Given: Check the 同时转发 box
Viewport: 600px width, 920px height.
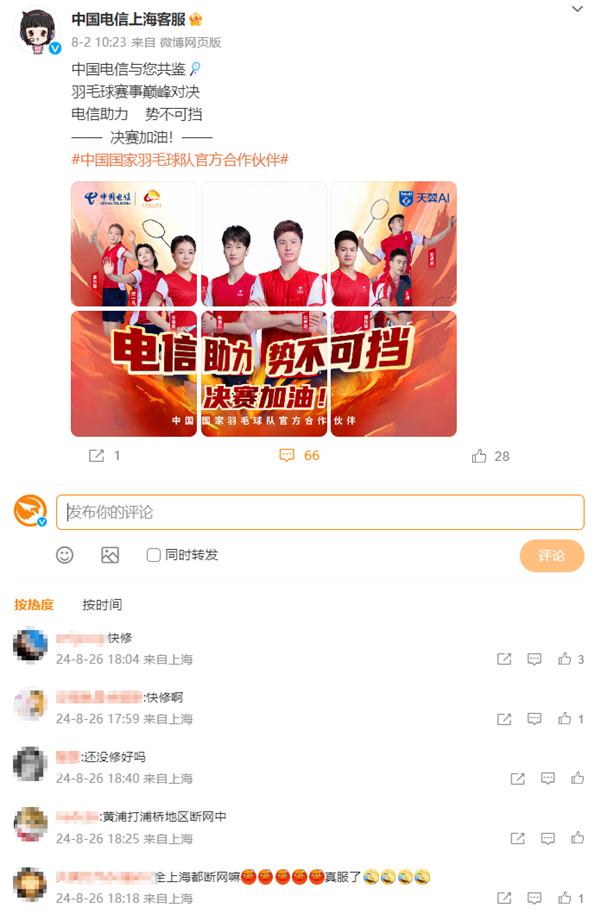Looking at the screenshot, I should [x=154, y=555].
